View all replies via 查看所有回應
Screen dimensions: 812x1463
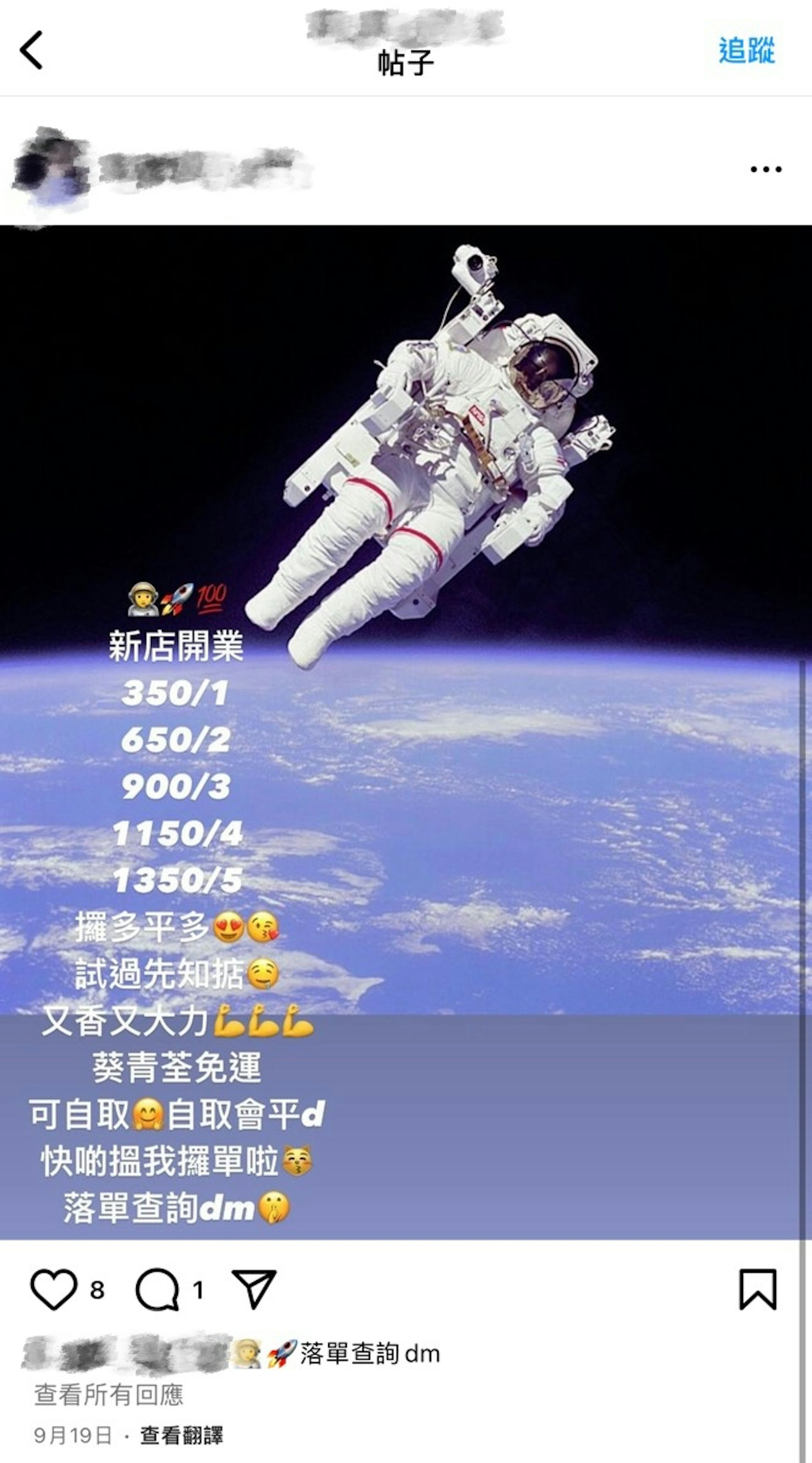108,1394
